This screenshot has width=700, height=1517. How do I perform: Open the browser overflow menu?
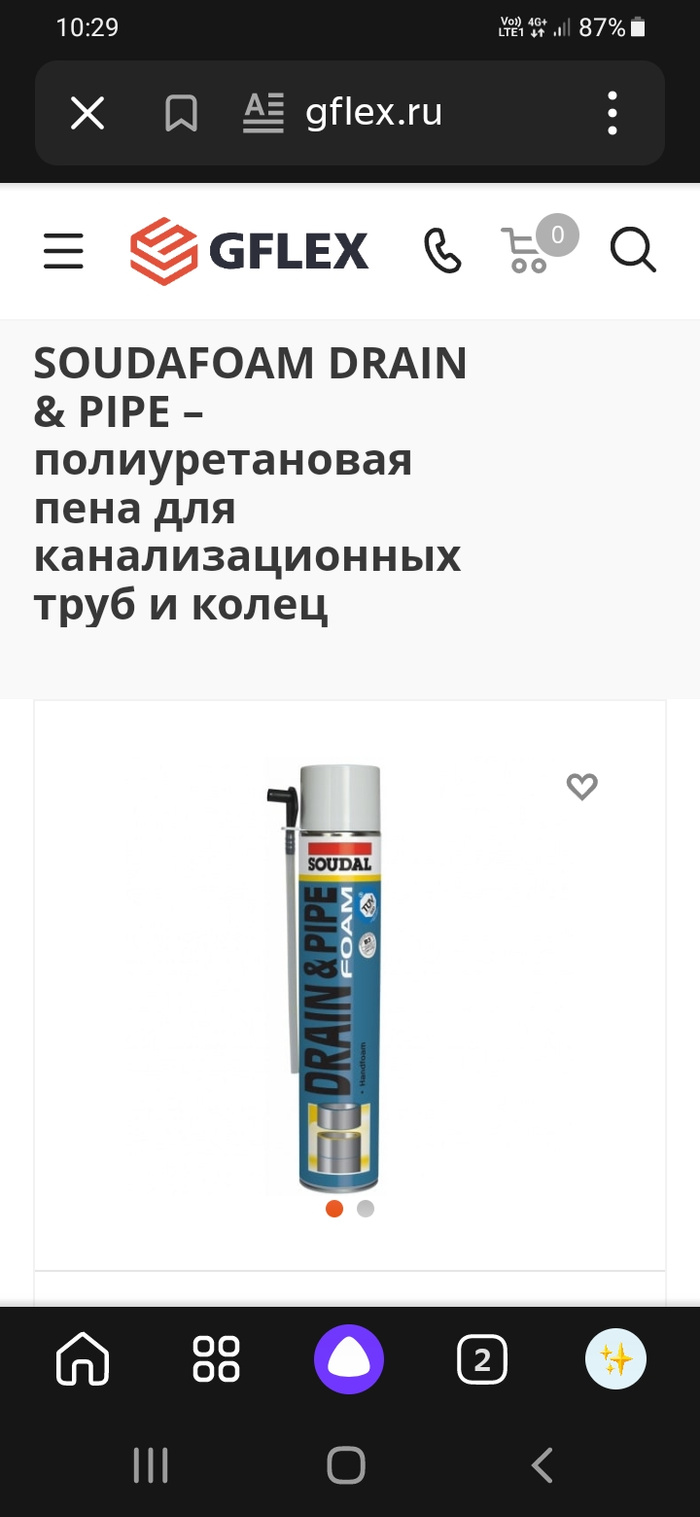click(613, 113)
